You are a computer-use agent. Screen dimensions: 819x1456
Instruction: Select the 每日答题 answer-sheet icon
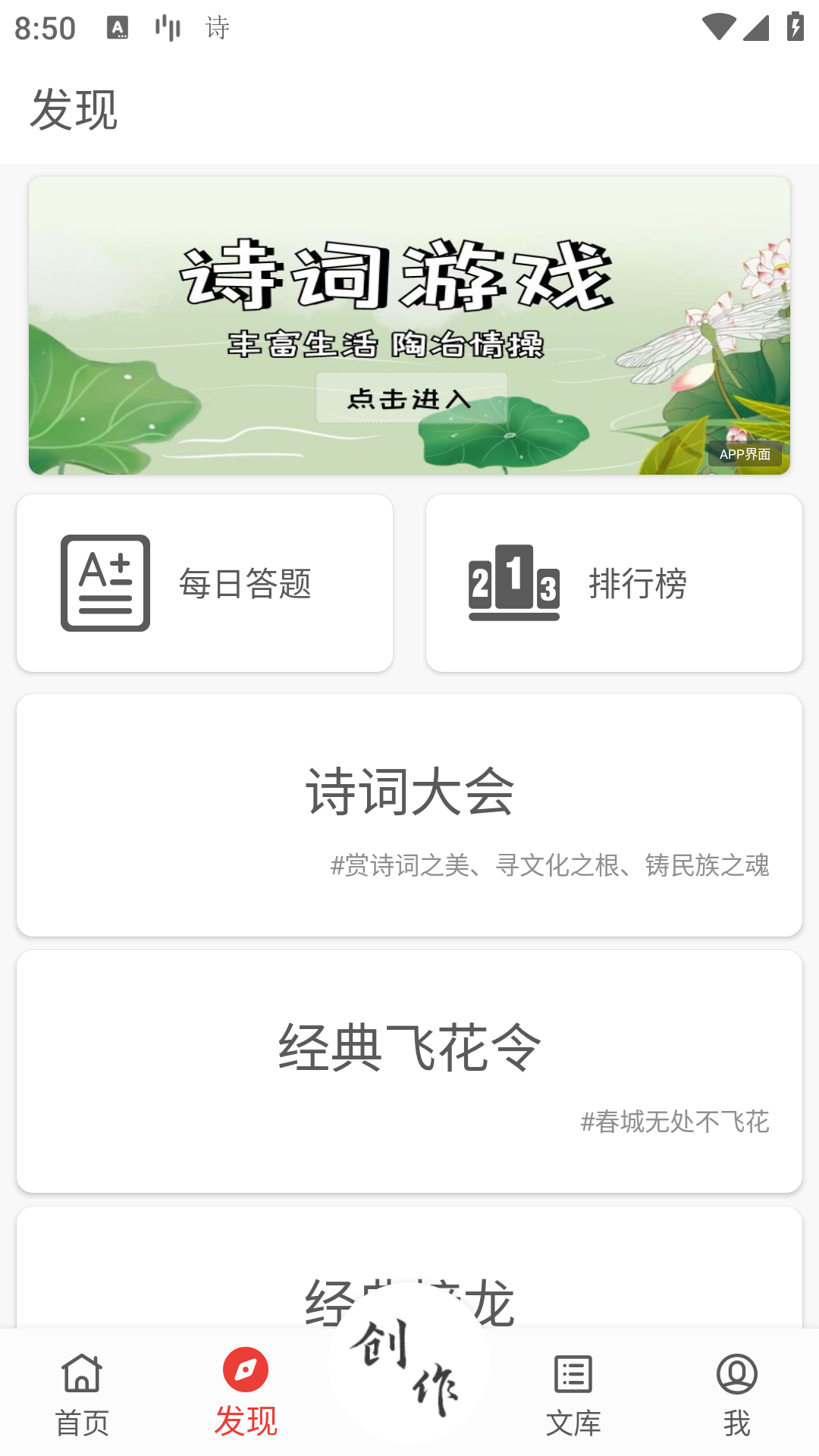point(105,582)
